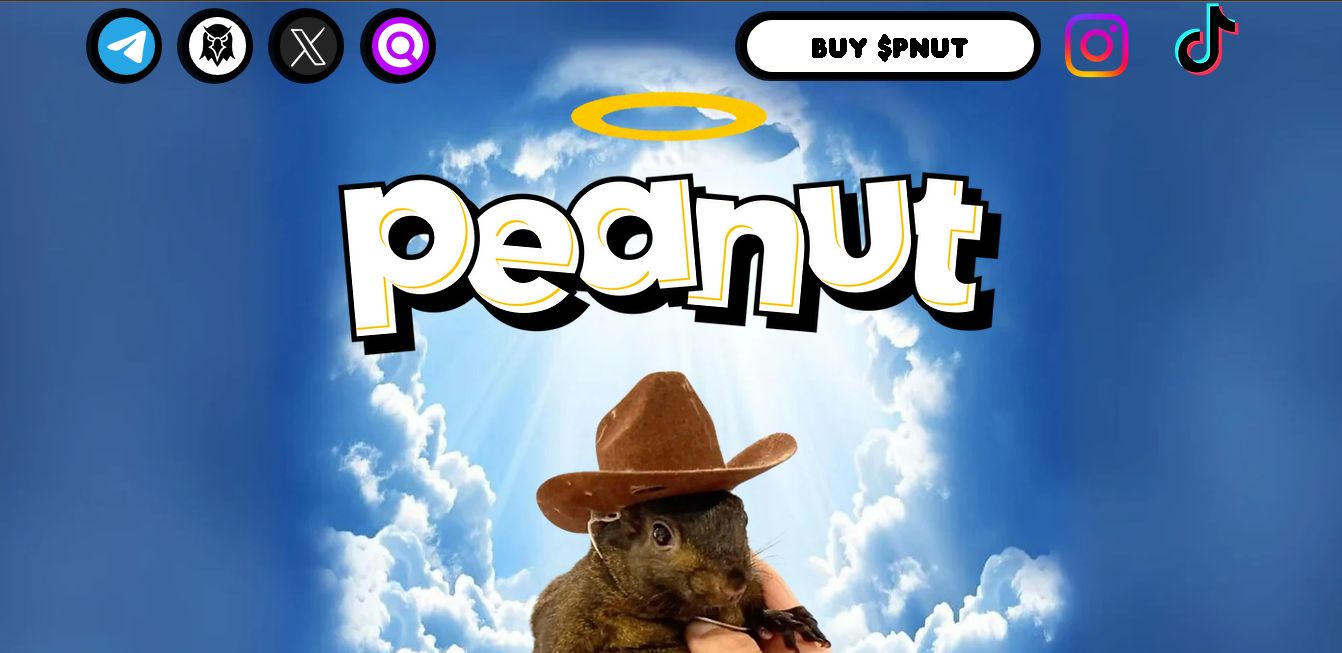Open the Instagram icon
Image resolution: width=1342 pixels, height=653 pixels.
(1097, 45)
